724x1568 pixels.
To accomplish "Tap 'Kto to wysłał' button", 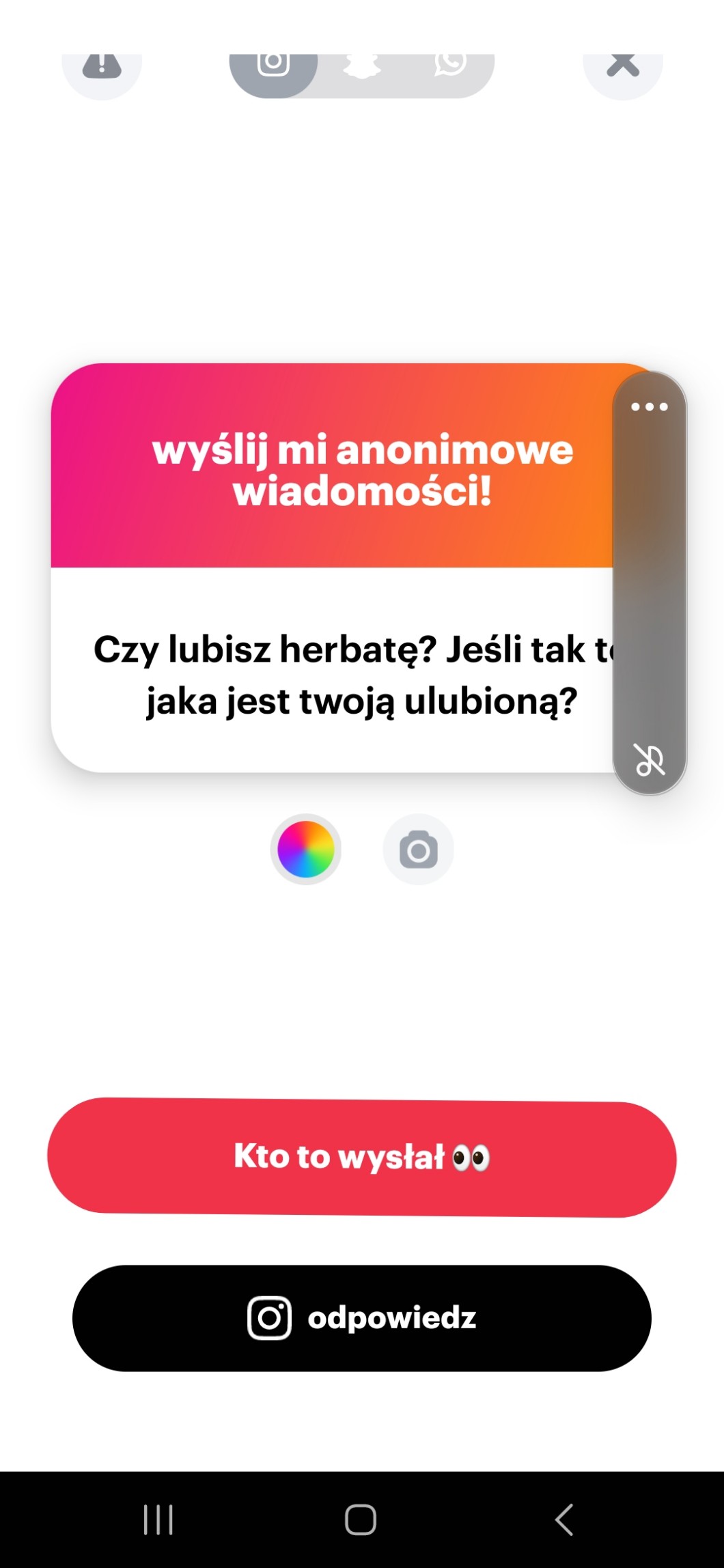I will point(362,1156).
